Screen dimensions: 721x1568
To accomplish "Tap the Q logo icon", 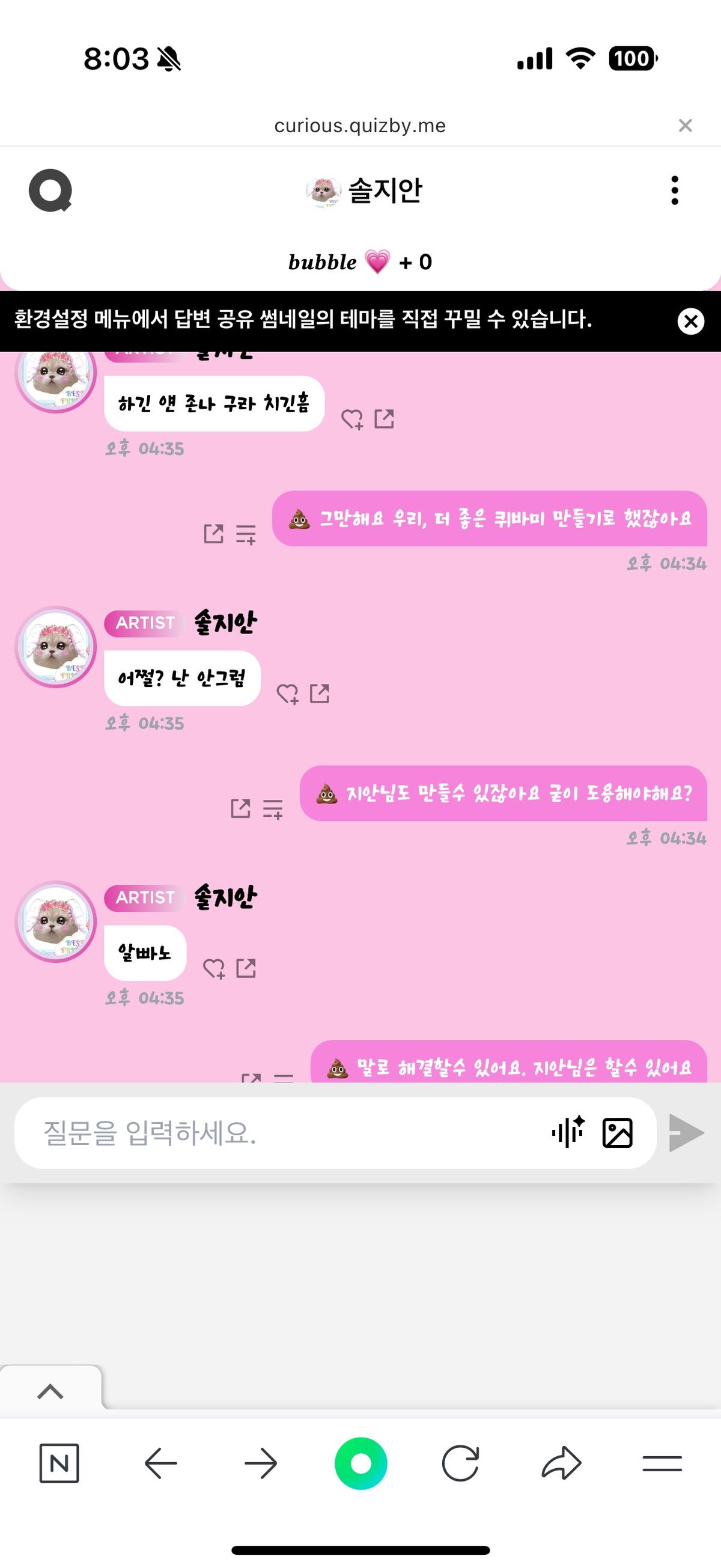I will pos(50,191).
